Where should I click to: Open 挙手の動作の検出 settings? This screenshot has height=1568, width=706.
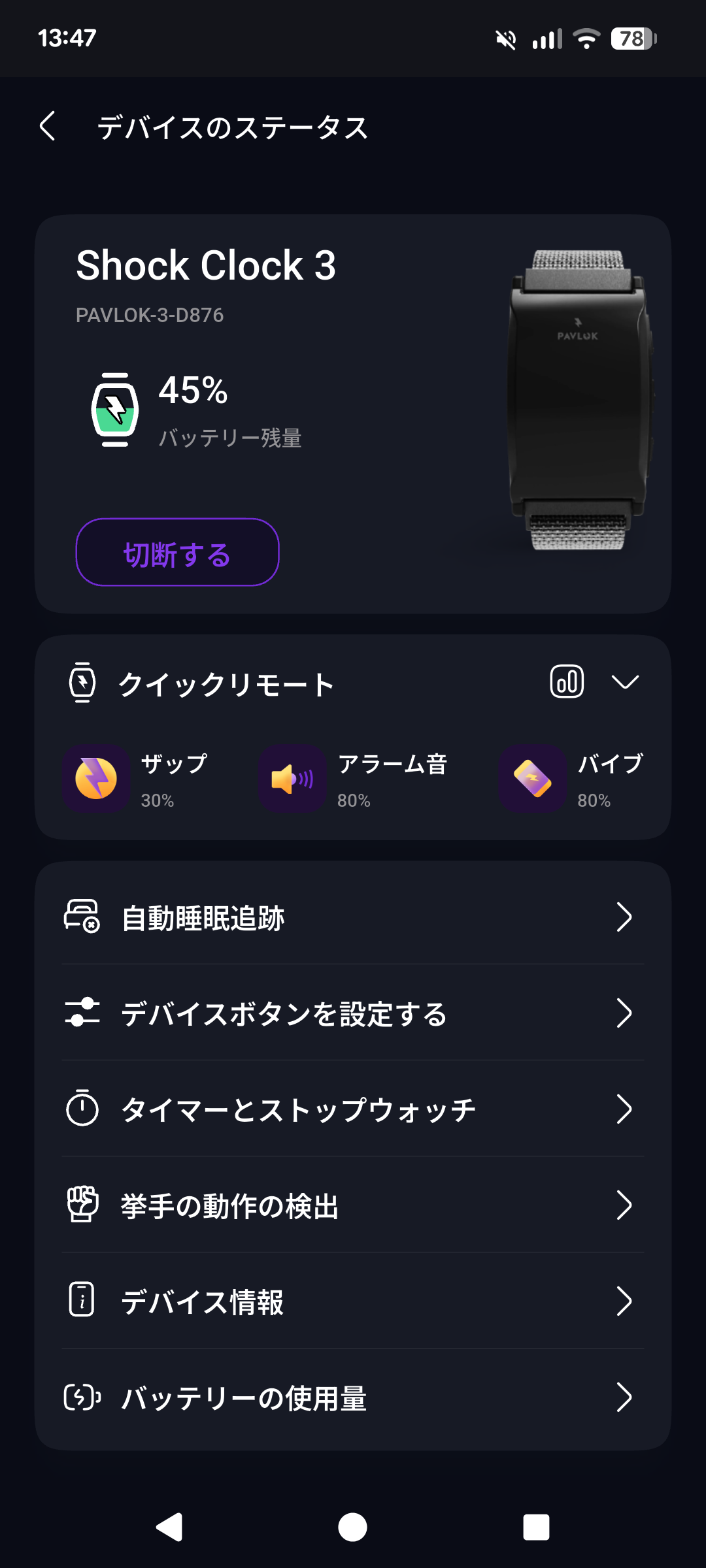pos(353,1205)
